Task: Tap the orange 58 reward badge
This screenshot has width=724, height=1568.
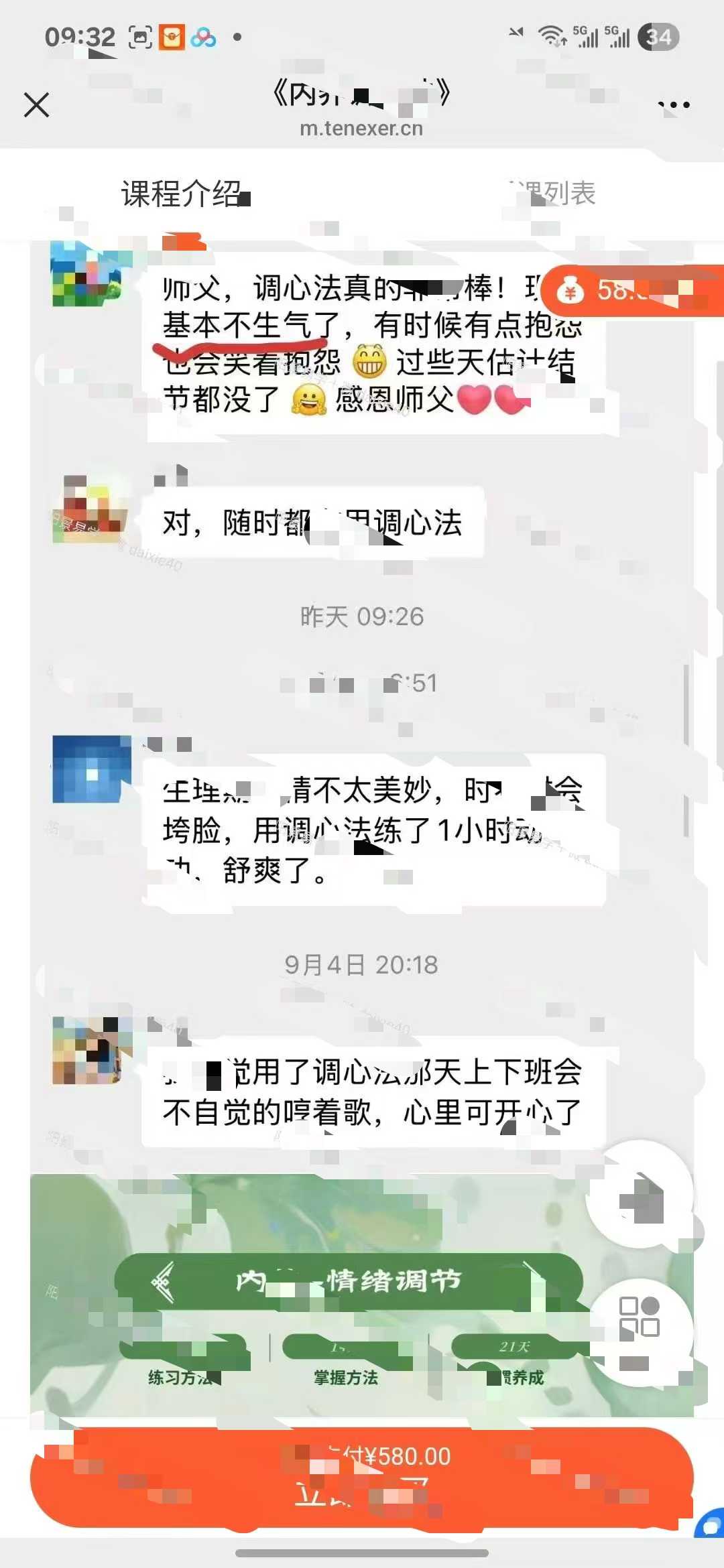Action: (x=630, y=291)
